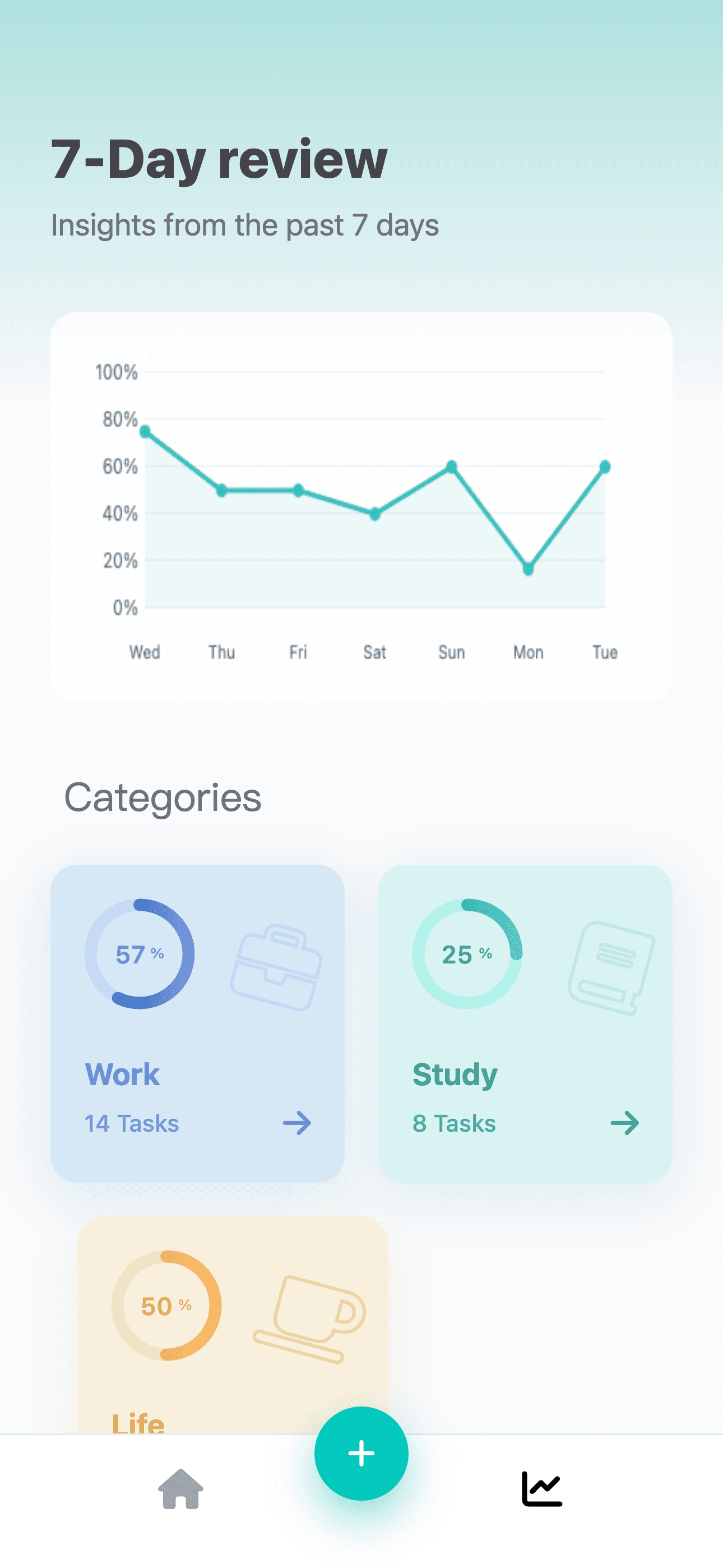Open the Study category card
The width and height of the screenshot is (723, 1568).
(x=525, y=1023)
